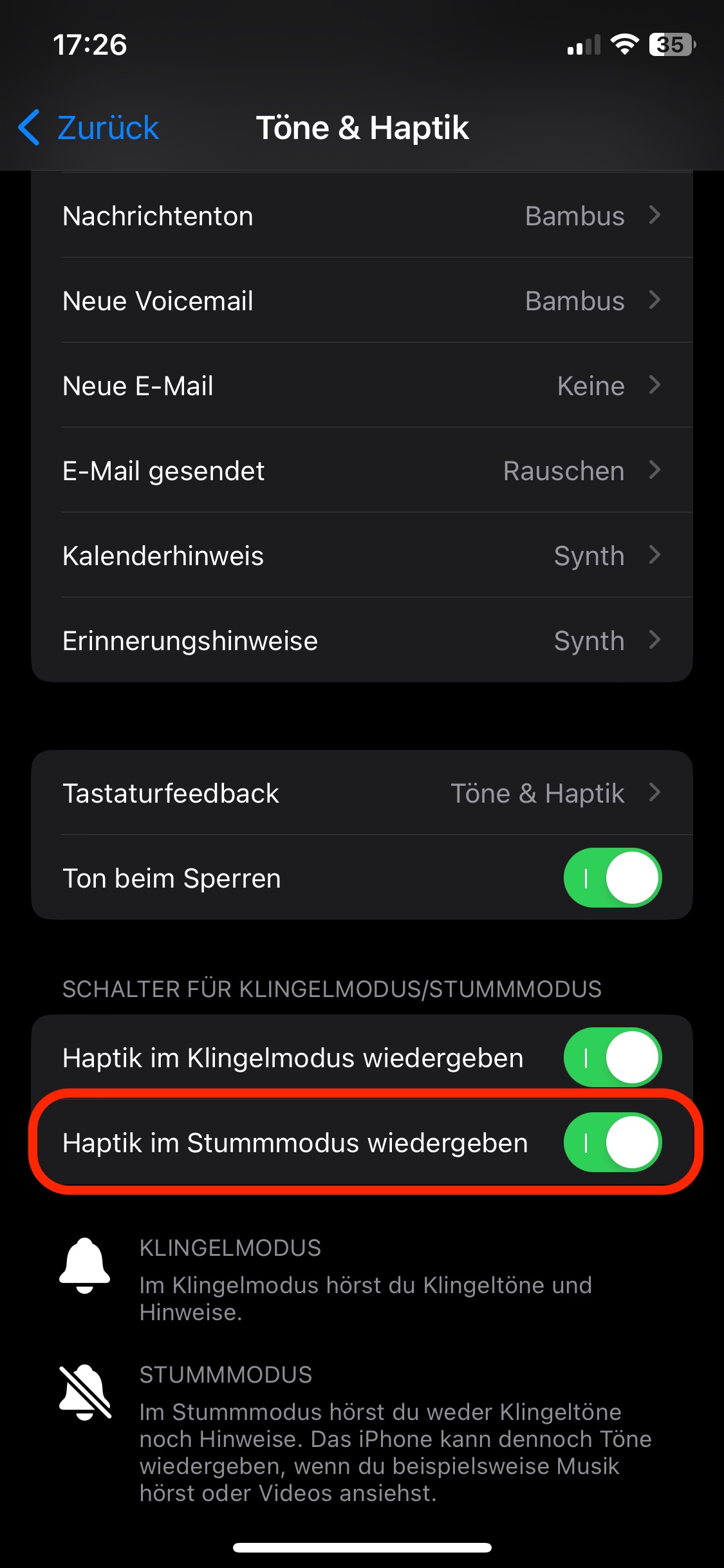The image size is (724, 1568).
Task: Disable Haptik im Klingelmodus wiedergeben
Action: 613,1057
